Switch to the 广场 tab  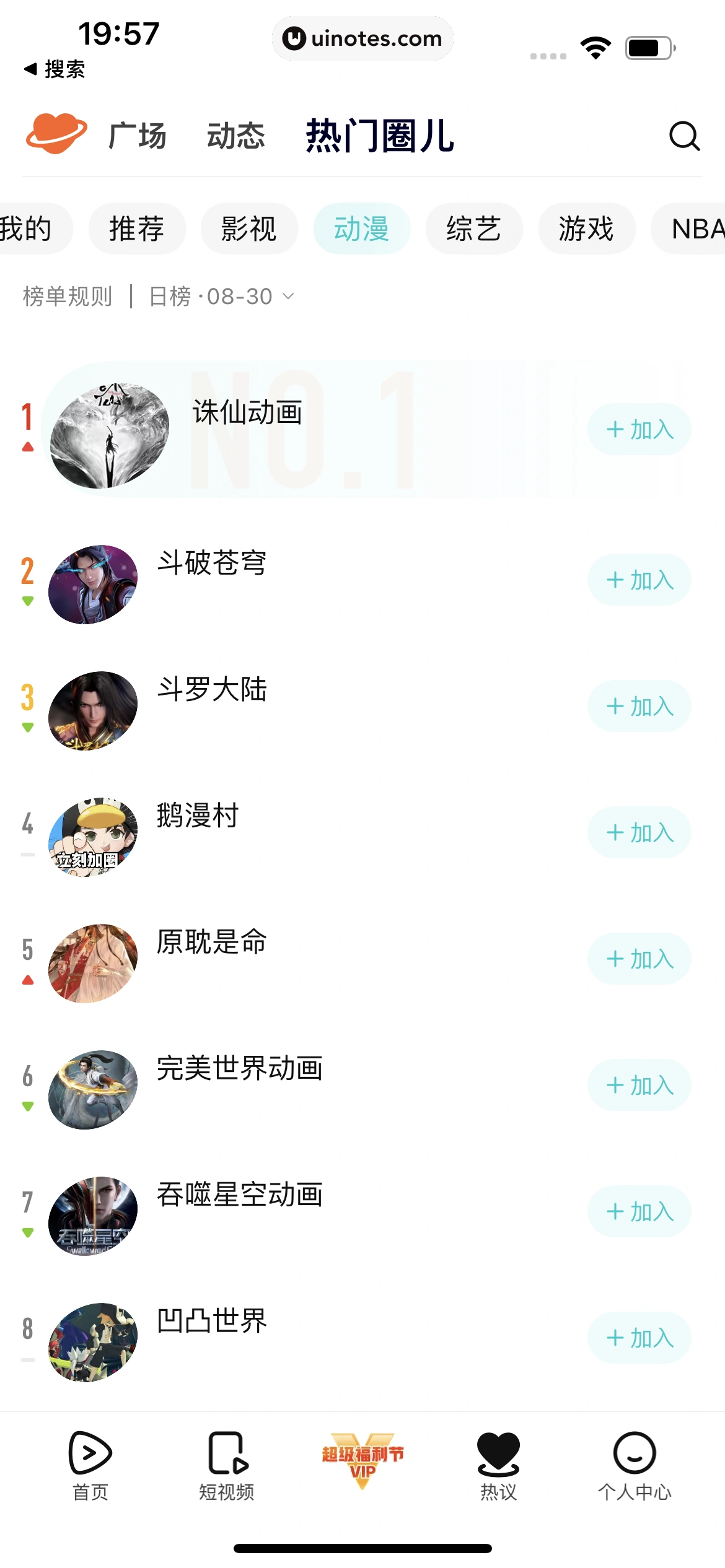point(138,137)
